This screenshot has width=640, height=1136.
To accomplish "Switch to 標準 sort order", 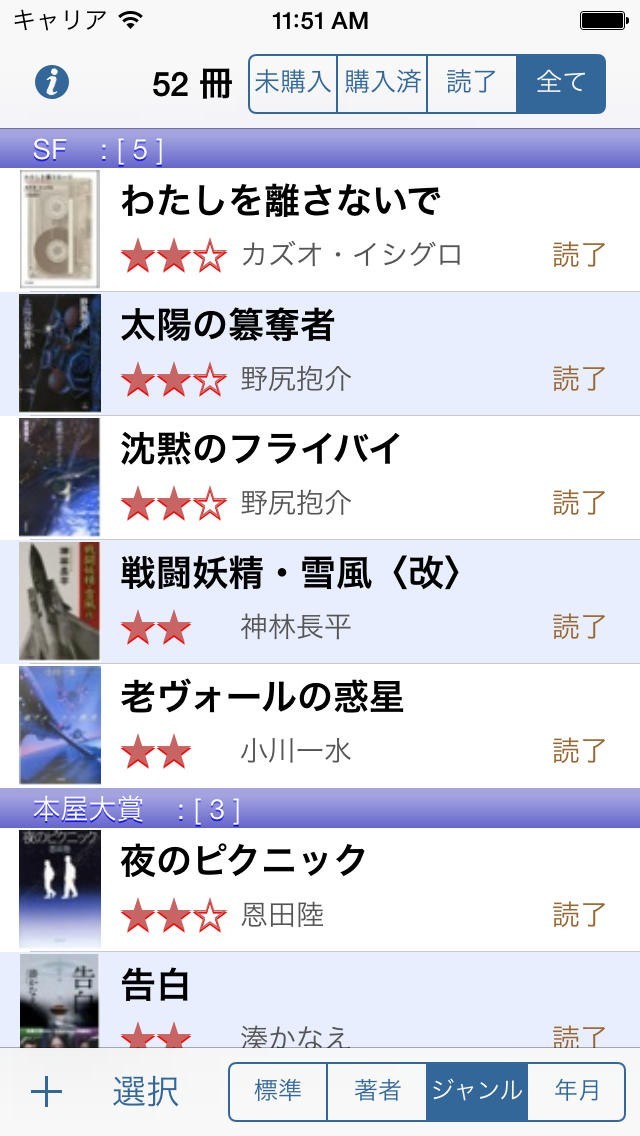I will [278, 1091].
